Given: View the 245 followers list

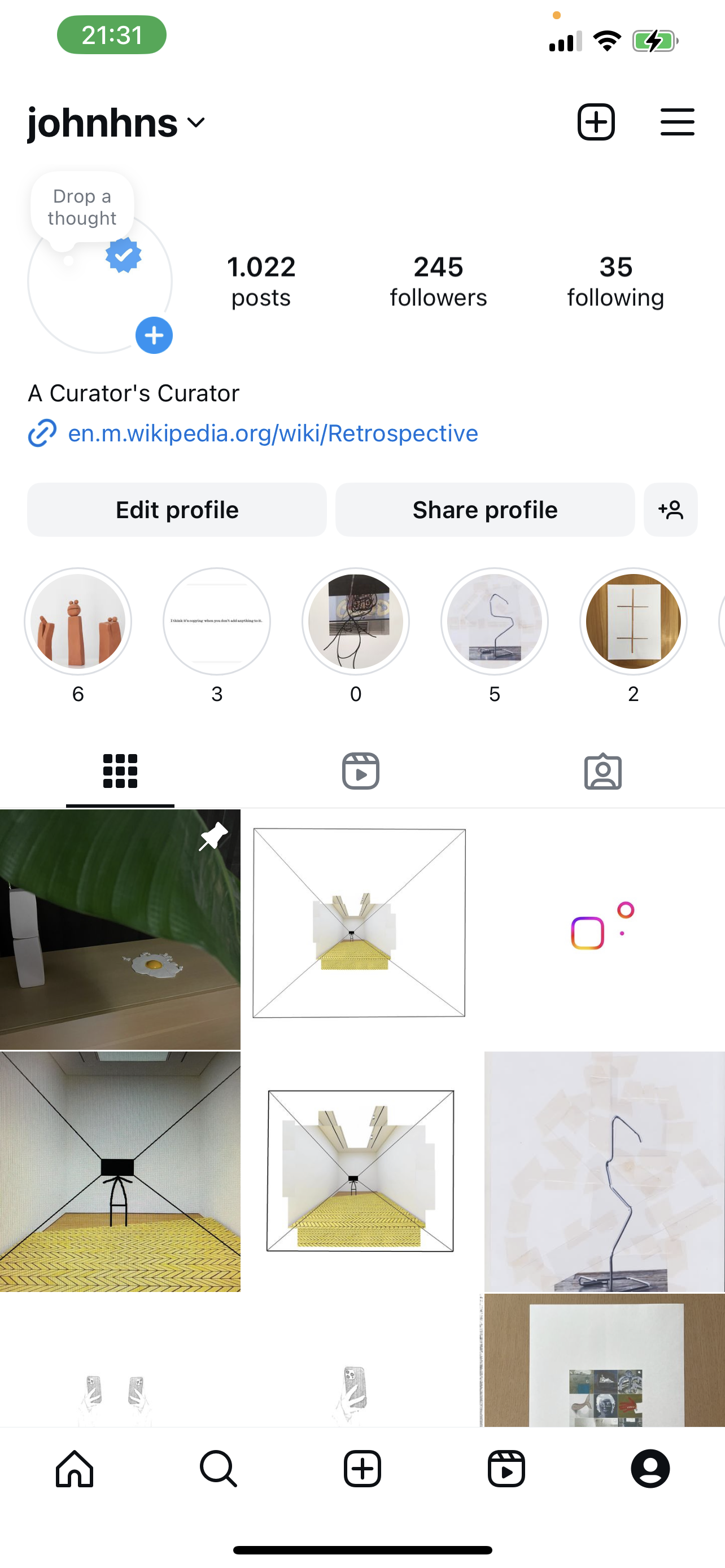Looking at the screenshot, I should pos(438,281).
